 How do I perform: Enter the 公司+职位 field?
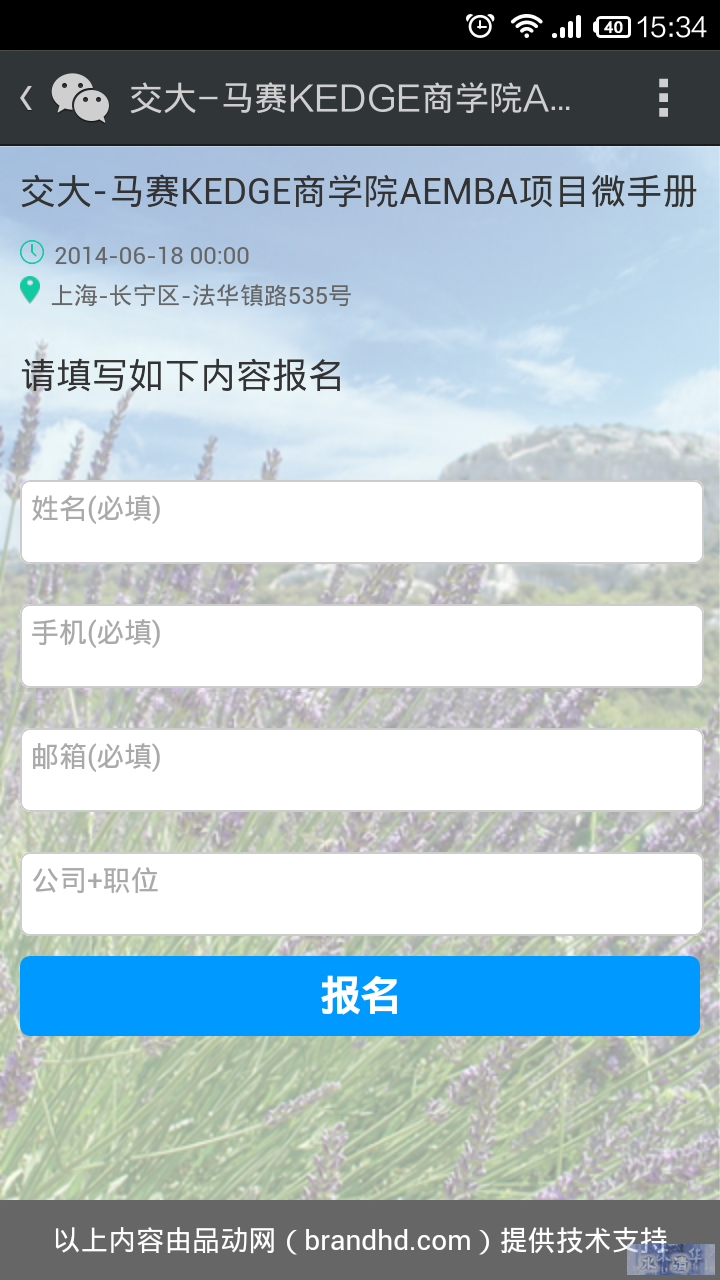click(361, 894)
